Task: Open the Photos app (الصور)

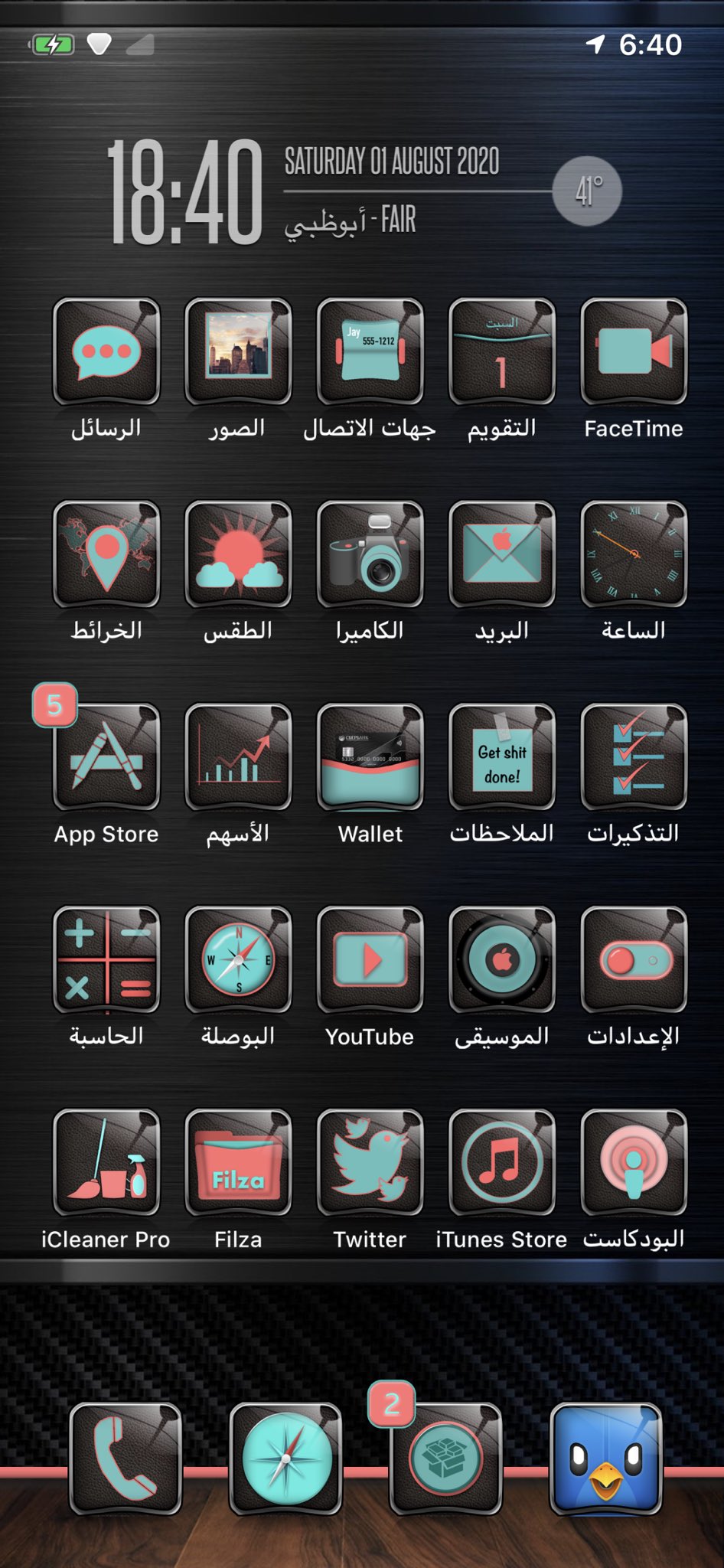Action: pyautogui.click(x=238, y=351)
